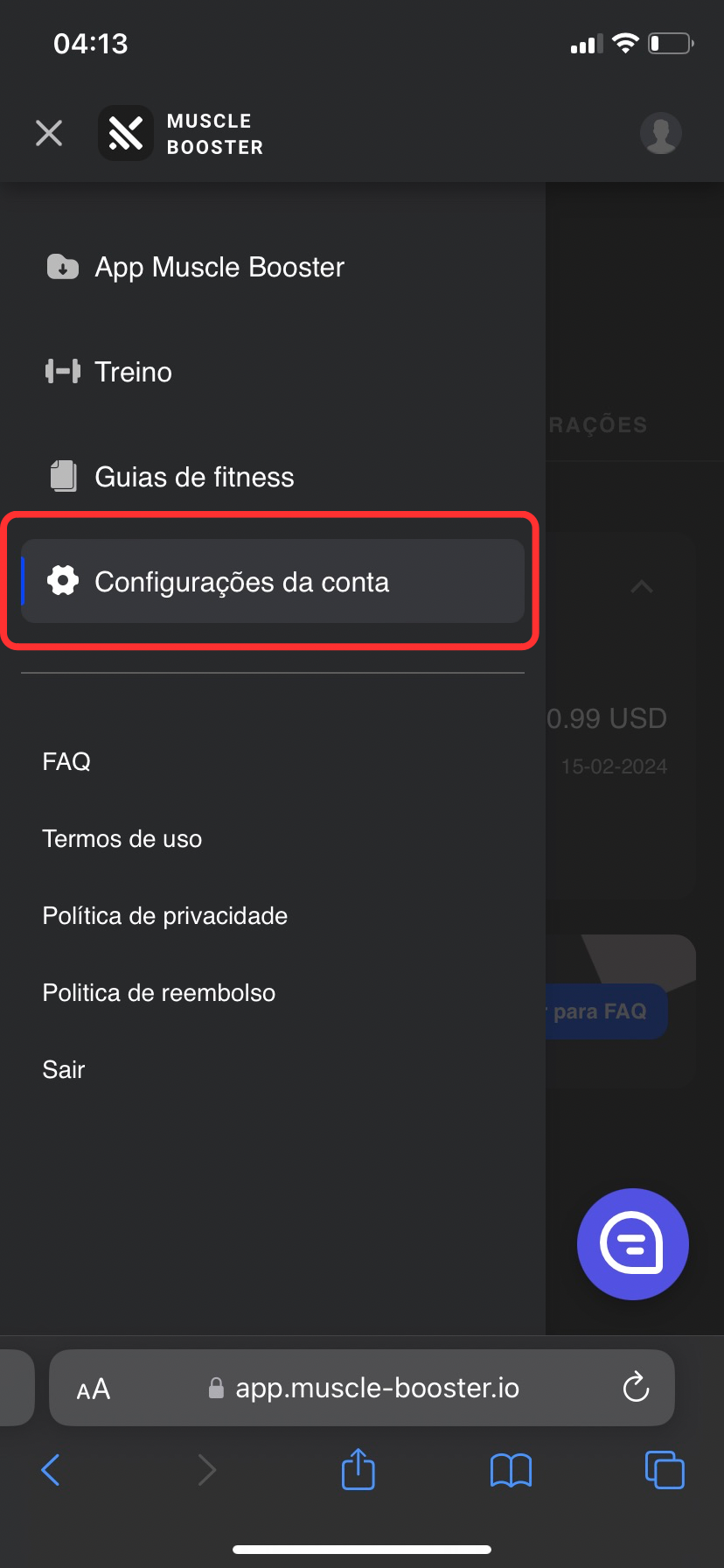The width and height of the screenshot is (724, 1568).
Task: Tap Sair to log out
Action: 64,1069
